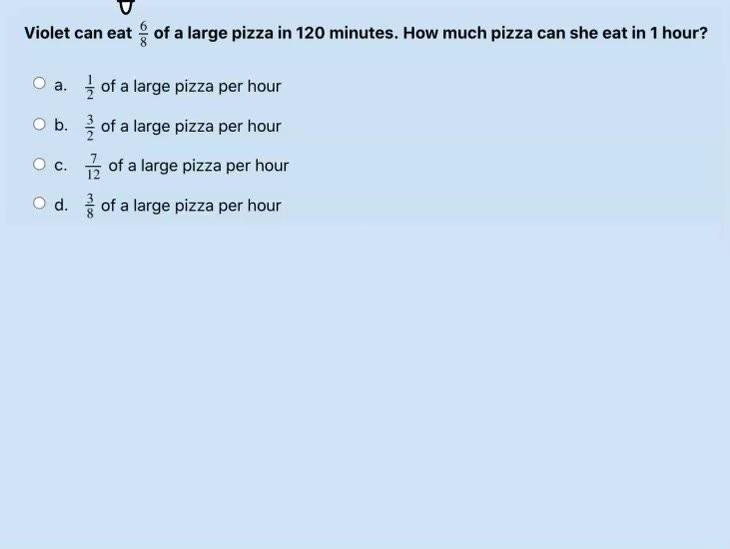Pick option d, 3/8 of a large pizza
This screenshot has height=549, width=730.
pyautogui.click(x=40, y=204)
